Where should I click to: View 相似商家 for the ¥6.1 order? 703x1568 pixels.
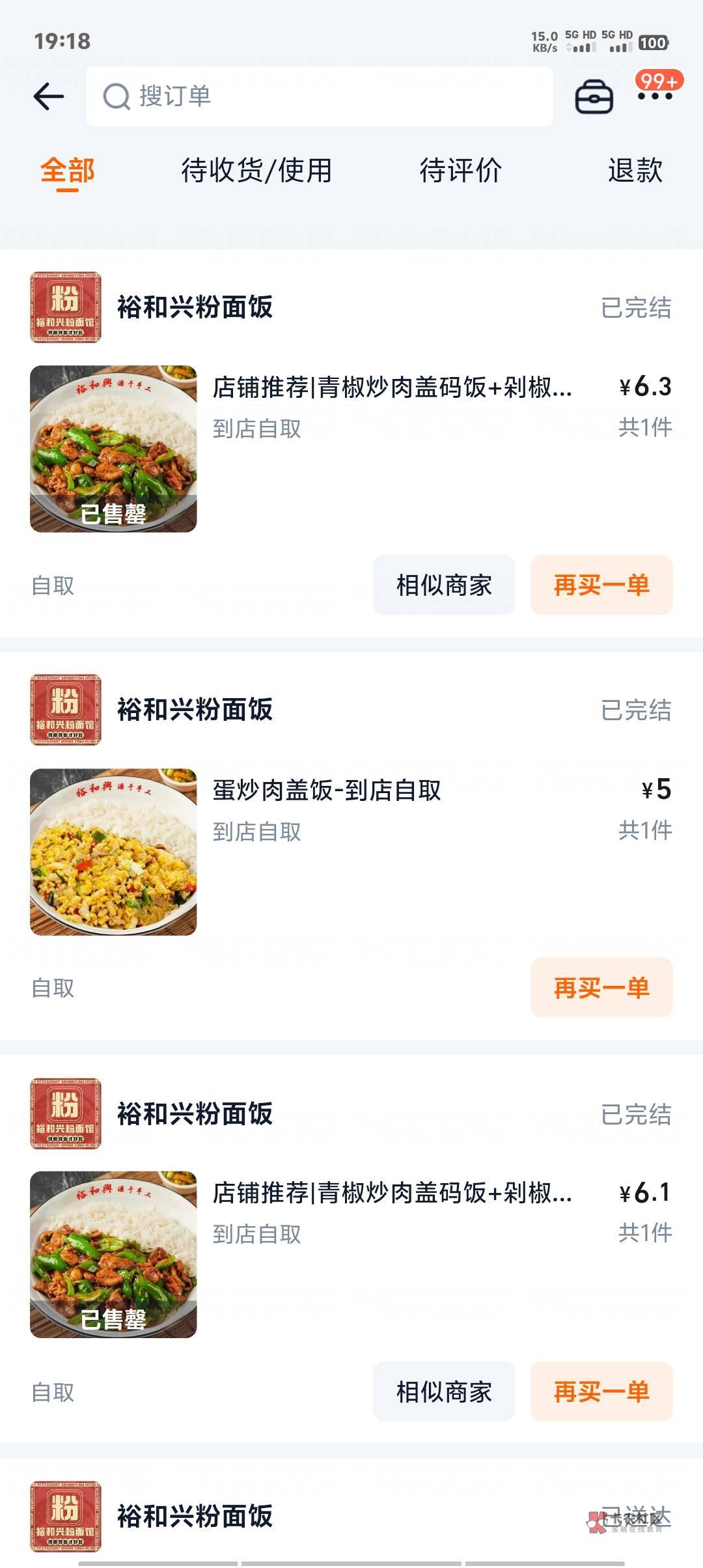pyautogui.click(x=444, y=1391)
